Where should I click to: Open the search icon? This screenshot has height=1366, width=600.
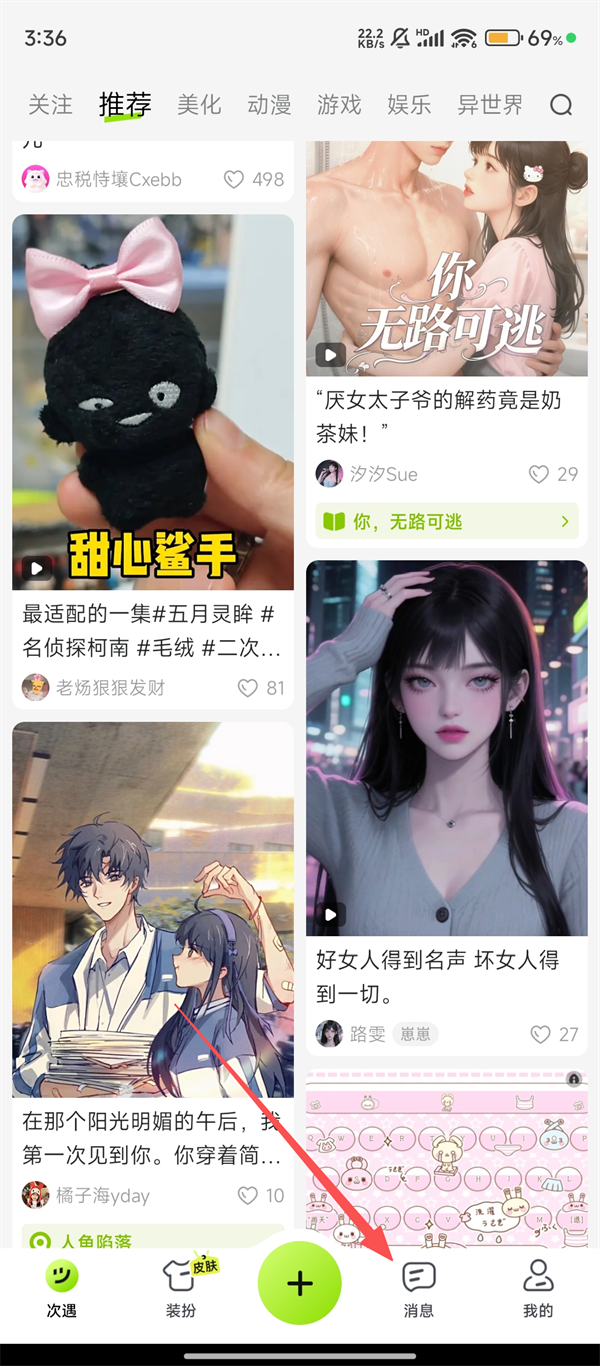pyautogui.click(x=561, y=105)
